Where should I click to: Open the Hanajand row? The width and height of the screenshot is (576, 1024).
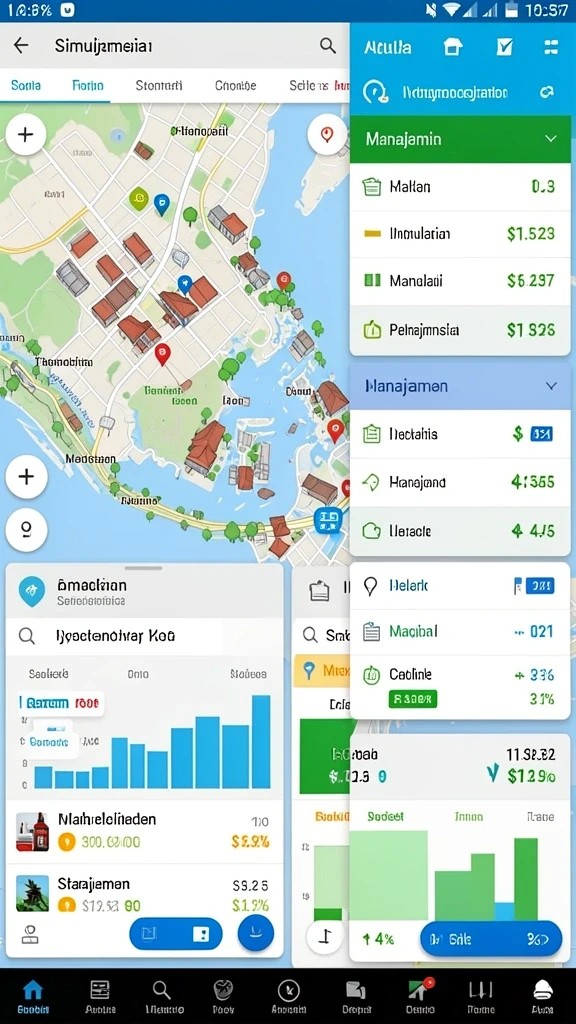(460, 482)
